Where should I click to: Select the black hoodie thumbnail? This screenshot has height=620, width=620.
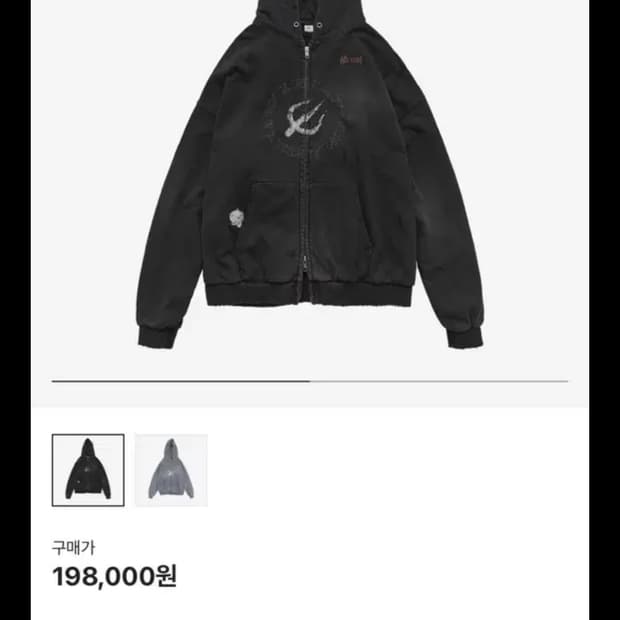[x=88, y=469]
